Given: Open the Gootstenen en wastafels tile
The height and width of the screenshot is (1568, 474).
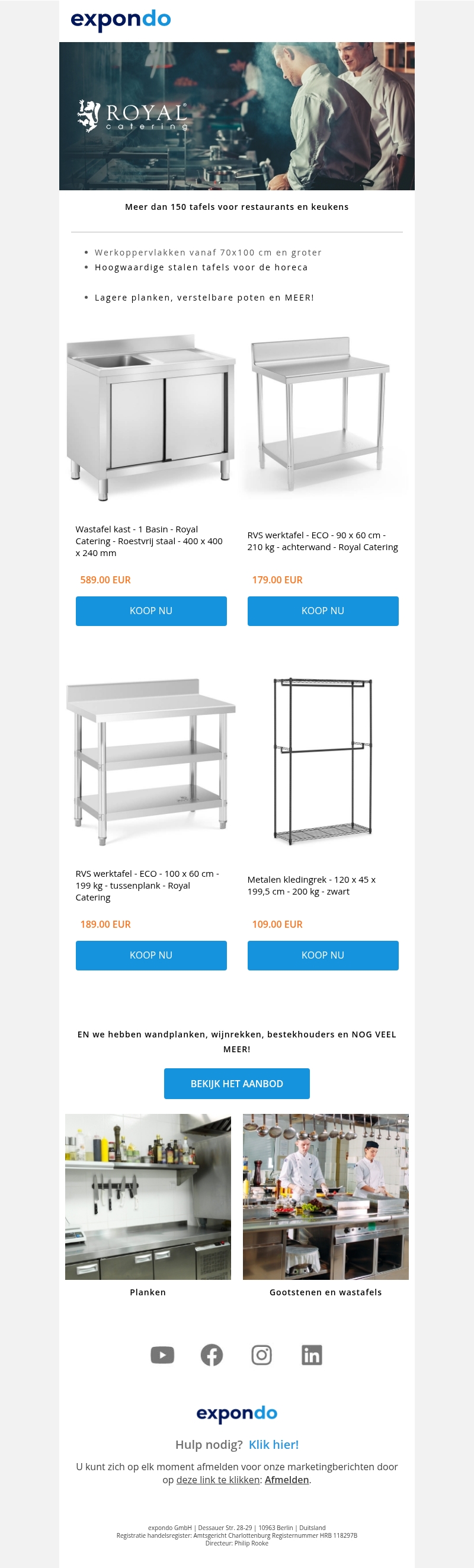Looking at the screenshot, I should pos(325,1197).
